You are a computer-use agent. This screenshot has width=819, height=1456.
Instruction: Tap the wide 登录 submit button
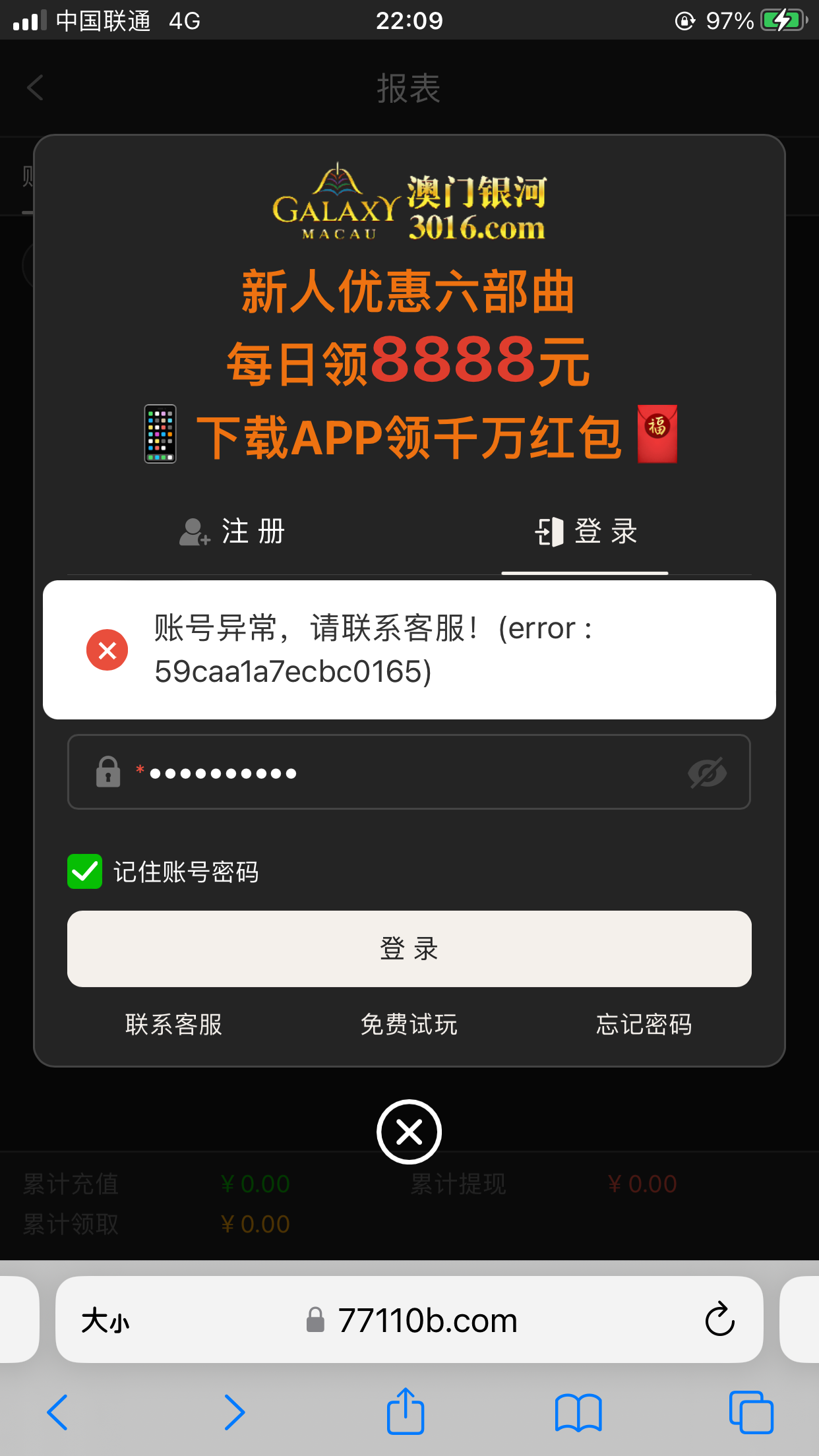(409, 949)
